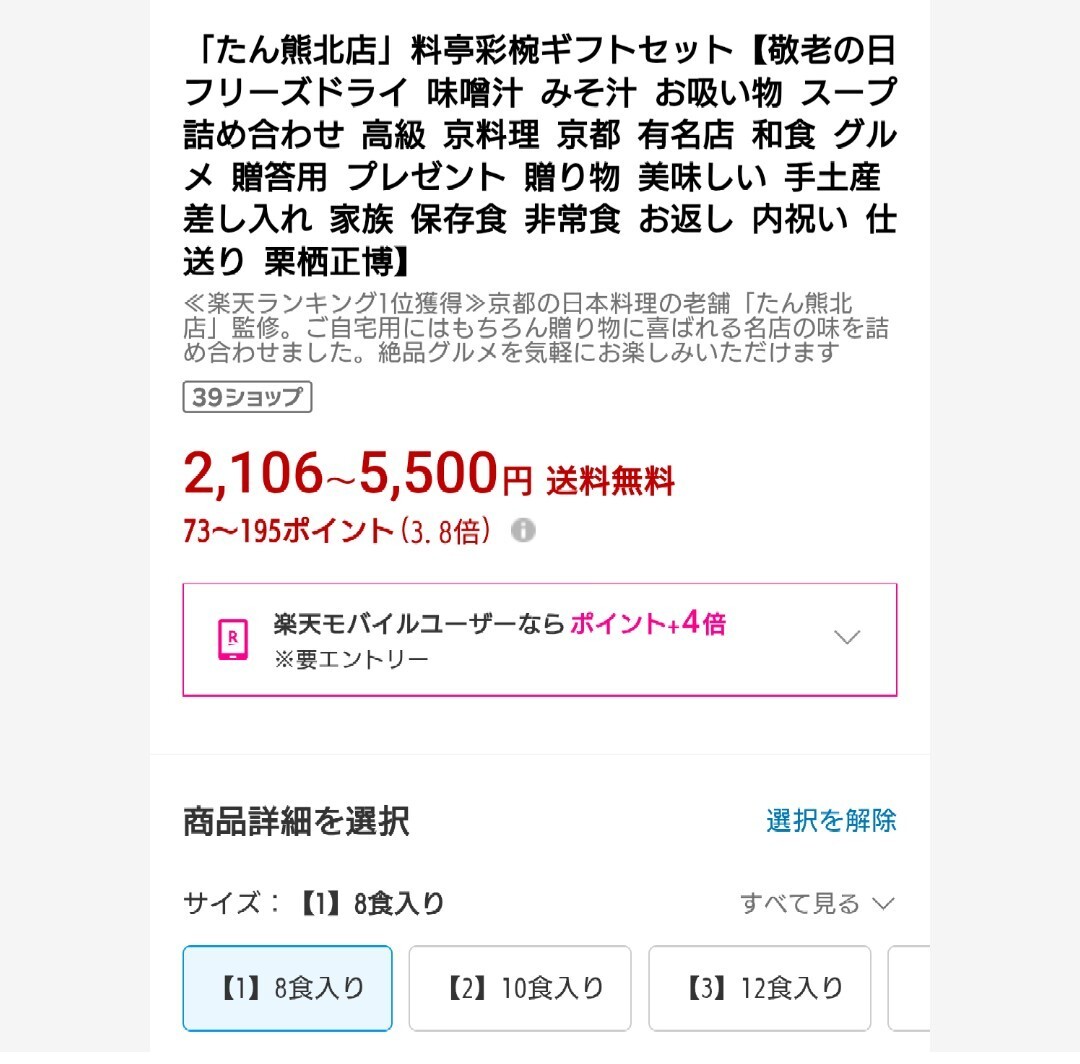Viewport: 1080px width, 1064px height.
Task: Tap the 39ショップ badge
Action: tap(247, 397)
